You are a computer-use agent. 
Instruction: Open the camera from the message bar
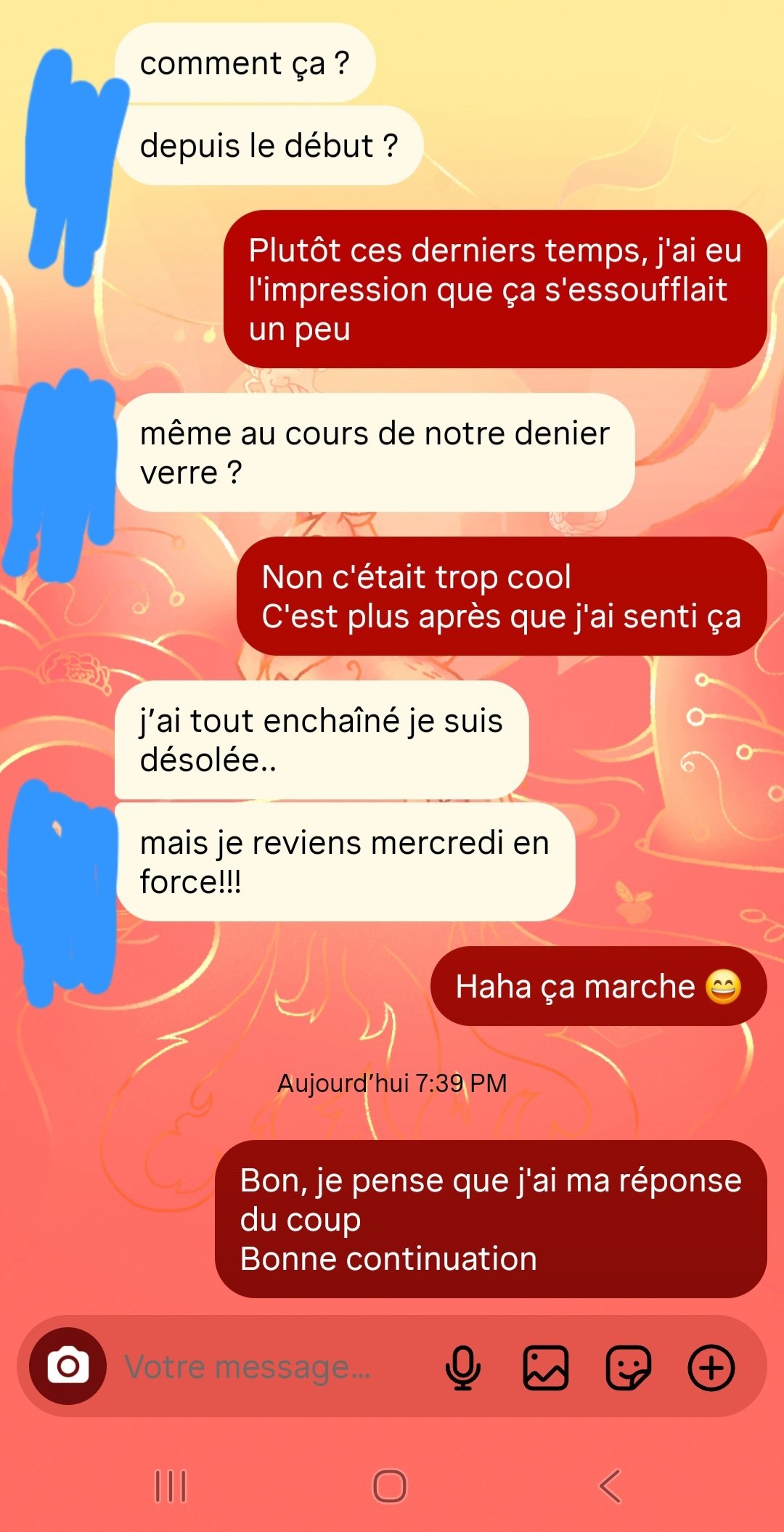coord(68,1366)
